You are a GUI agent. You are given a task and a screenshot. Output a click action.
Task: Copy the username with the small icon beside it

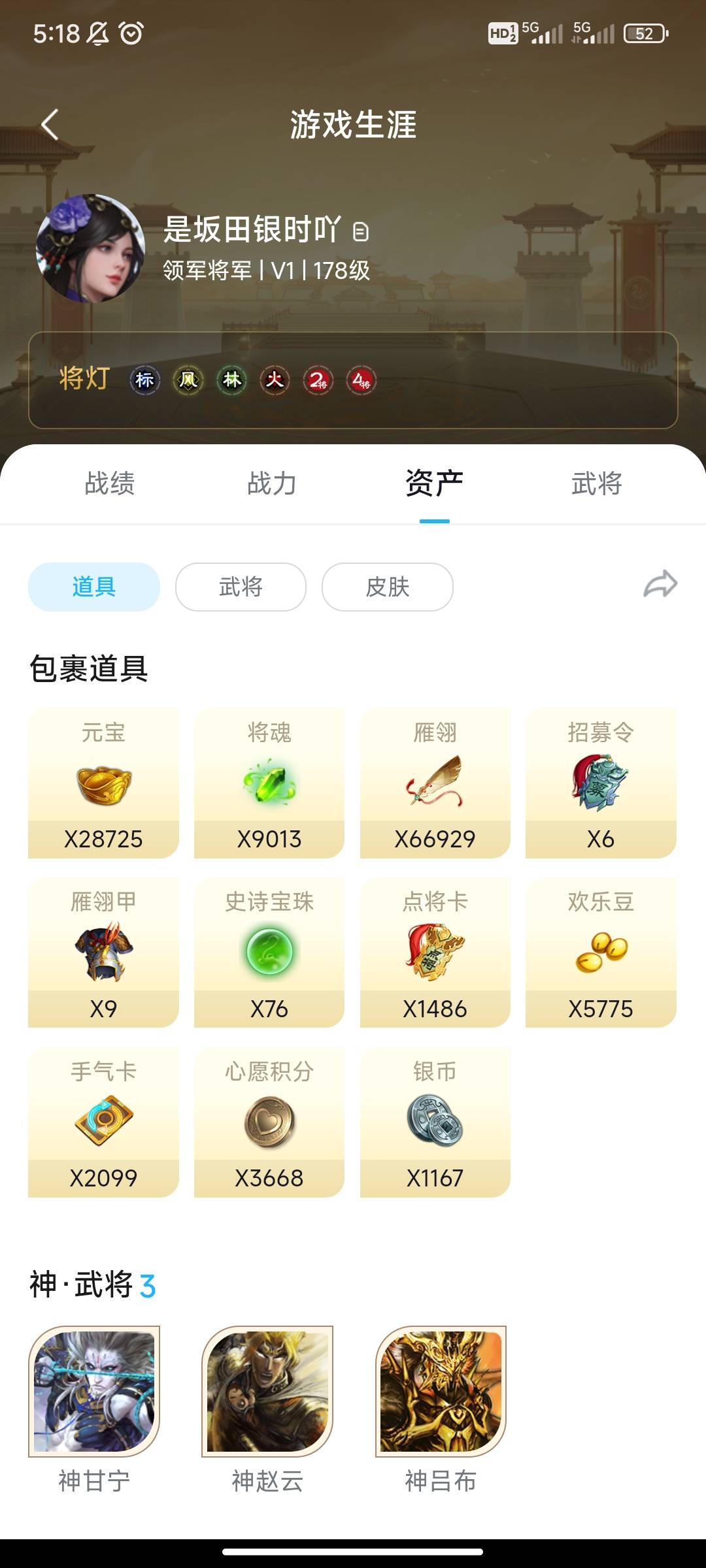pyautogui.click(x=361, y=232)
